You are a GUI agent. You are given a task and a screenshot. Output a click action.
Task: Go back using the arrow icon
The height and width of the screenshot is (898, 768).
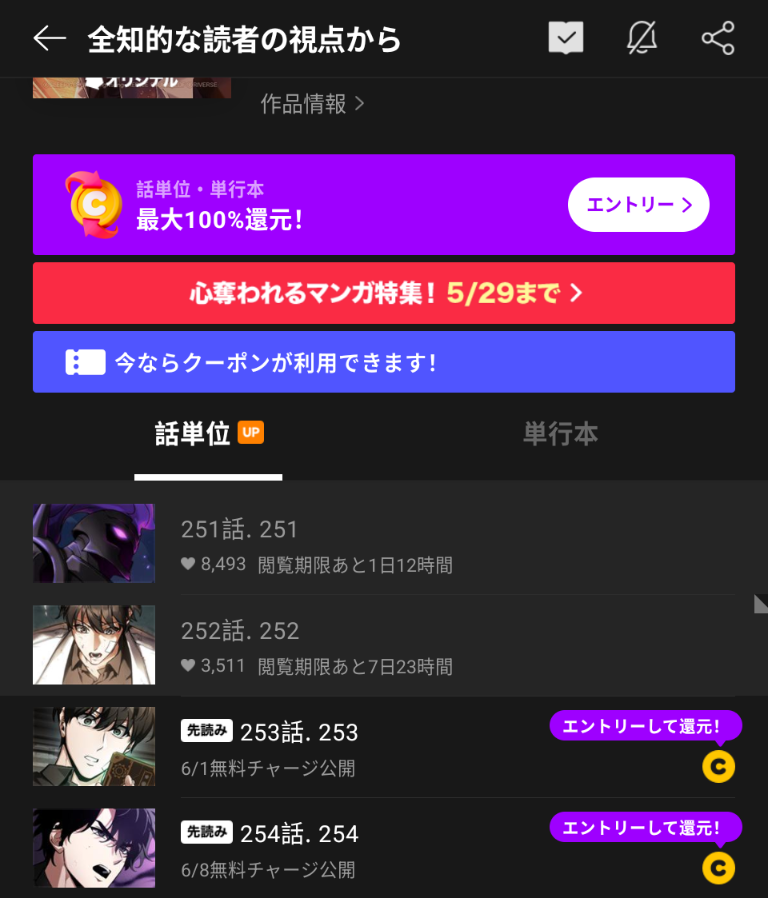49,39
